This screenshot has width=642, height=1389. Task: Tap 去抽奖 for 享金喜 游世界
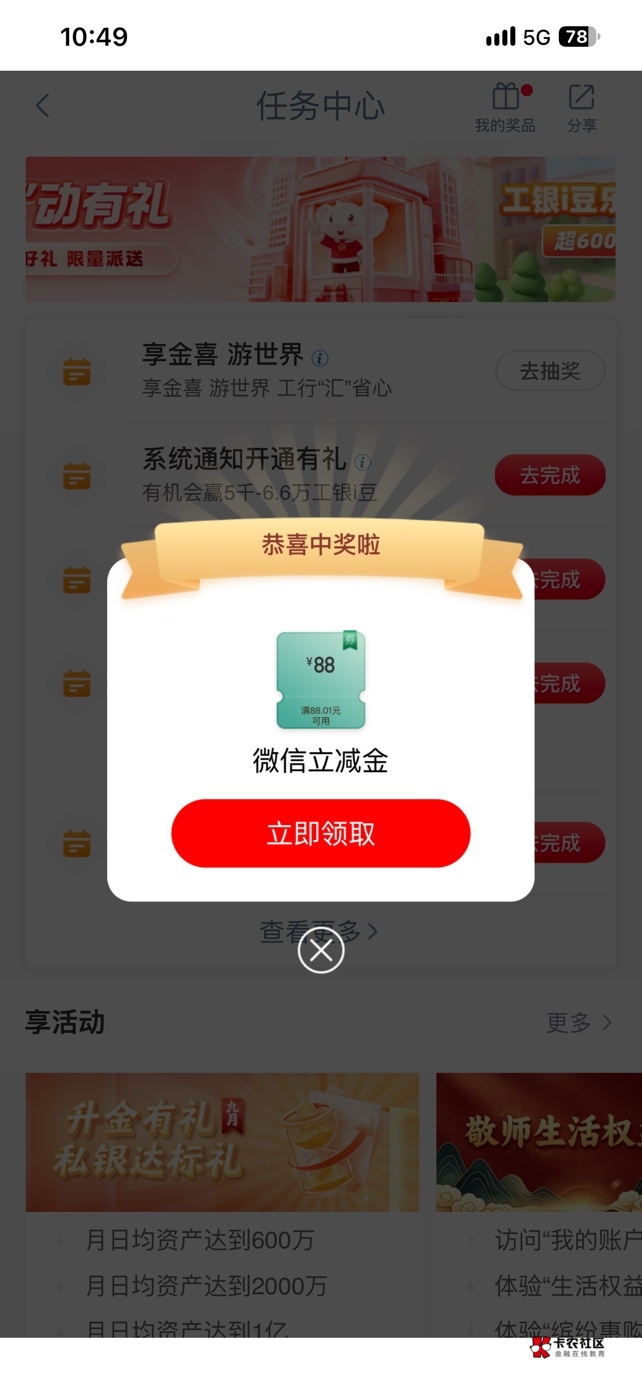coord(550,371)
